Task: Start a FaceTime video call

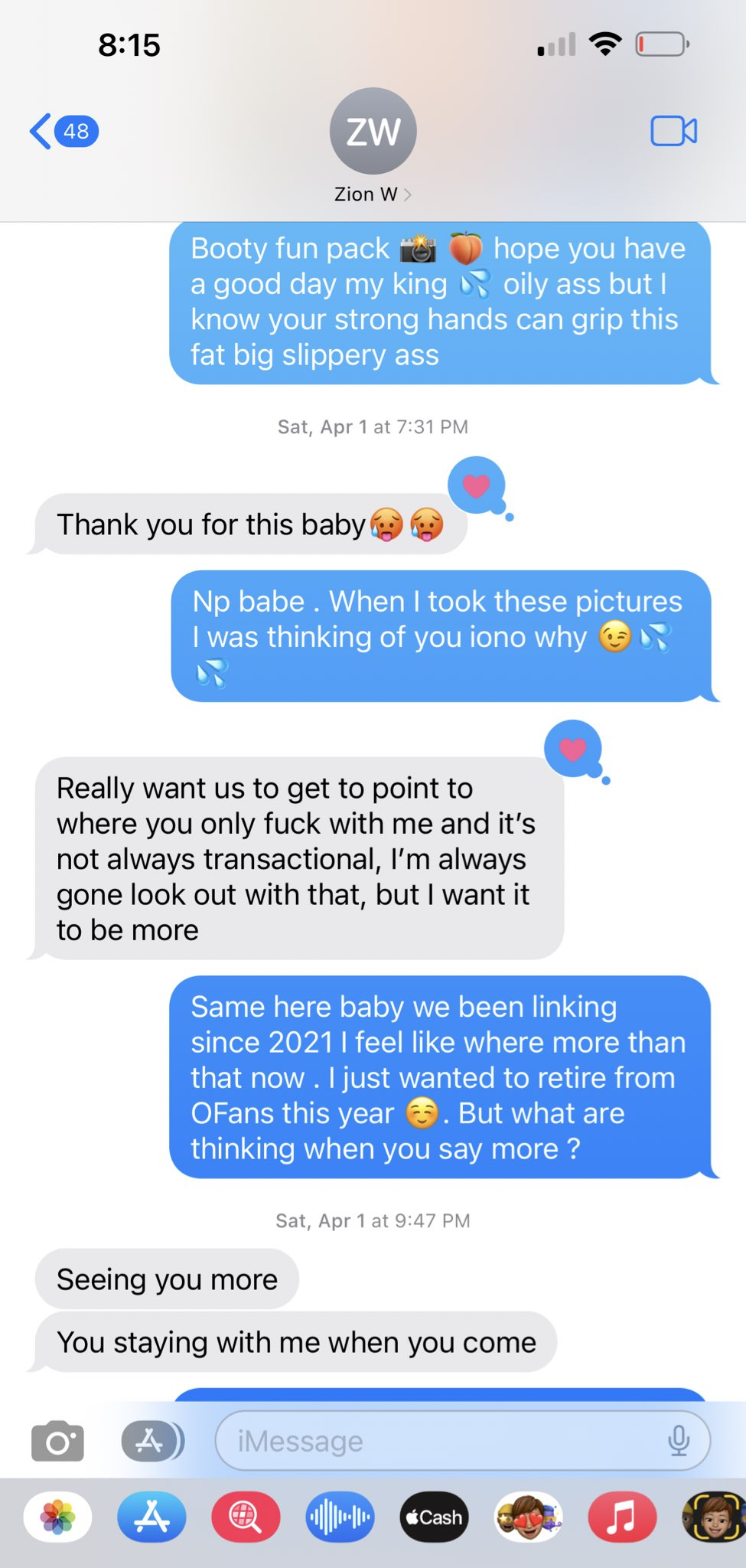Action: [x=673, y=131]
